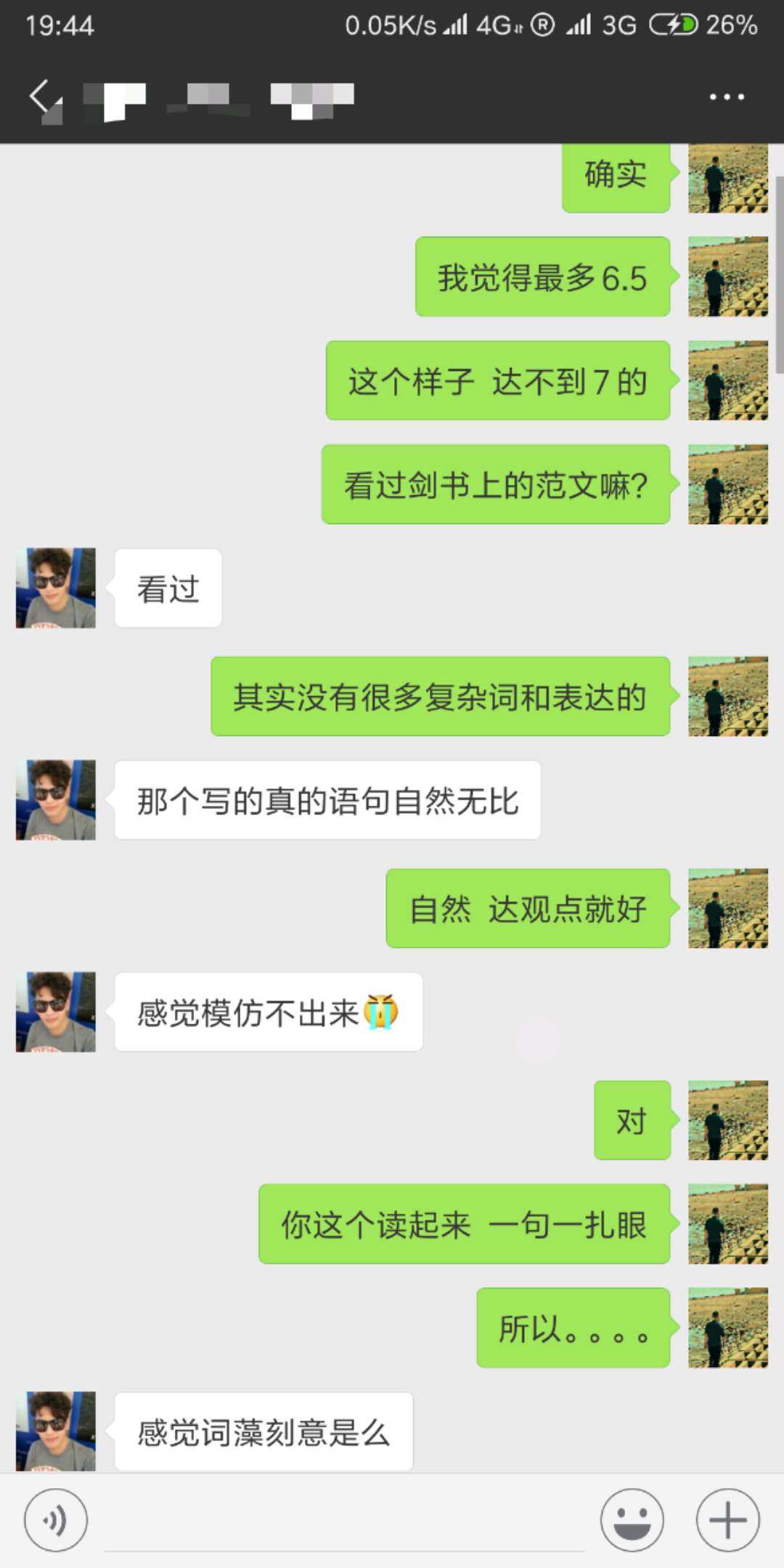Tap own avatar beside 所以。。。。 message
Viewport: 784px width, 1568px height.
[728, 1328]
